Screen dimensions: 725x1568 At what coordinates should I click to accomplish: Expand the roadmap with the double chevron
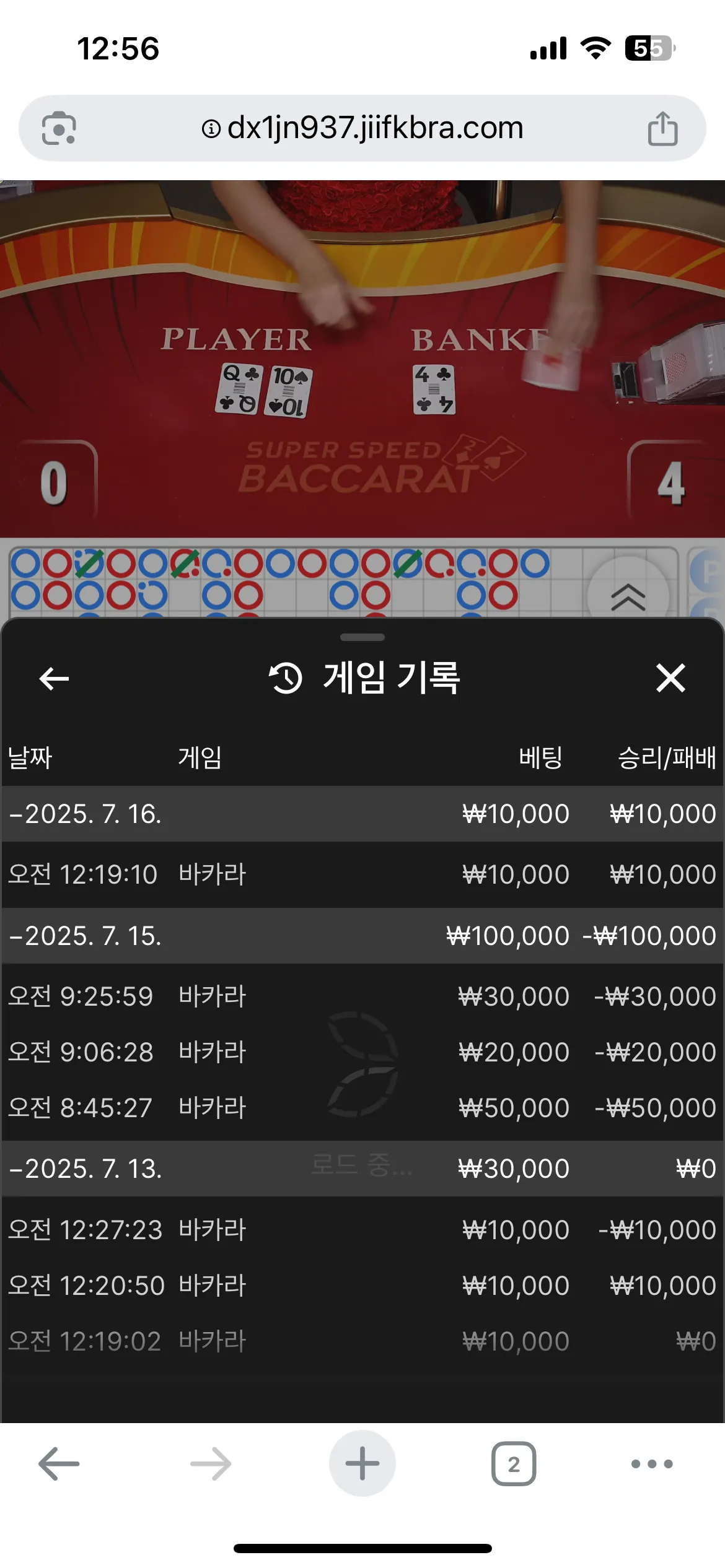628,596
